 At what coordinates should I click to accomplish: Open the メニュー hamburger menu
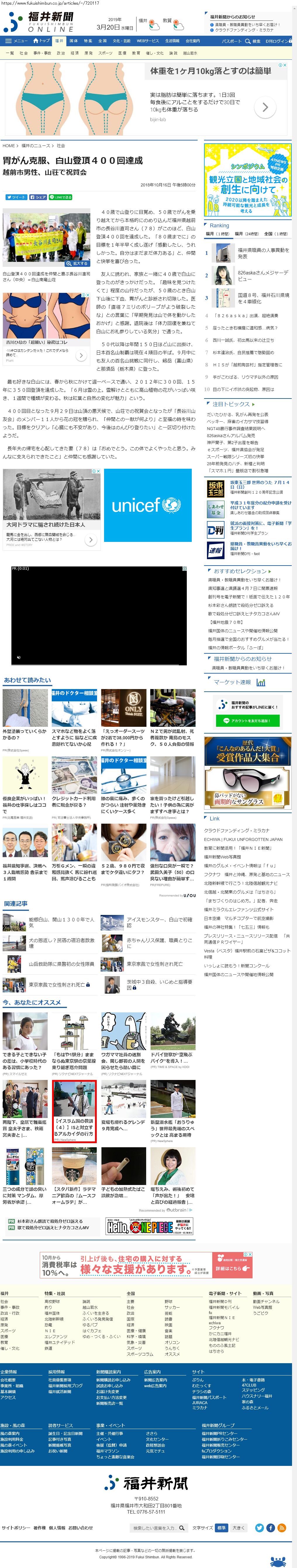[16, 41]
